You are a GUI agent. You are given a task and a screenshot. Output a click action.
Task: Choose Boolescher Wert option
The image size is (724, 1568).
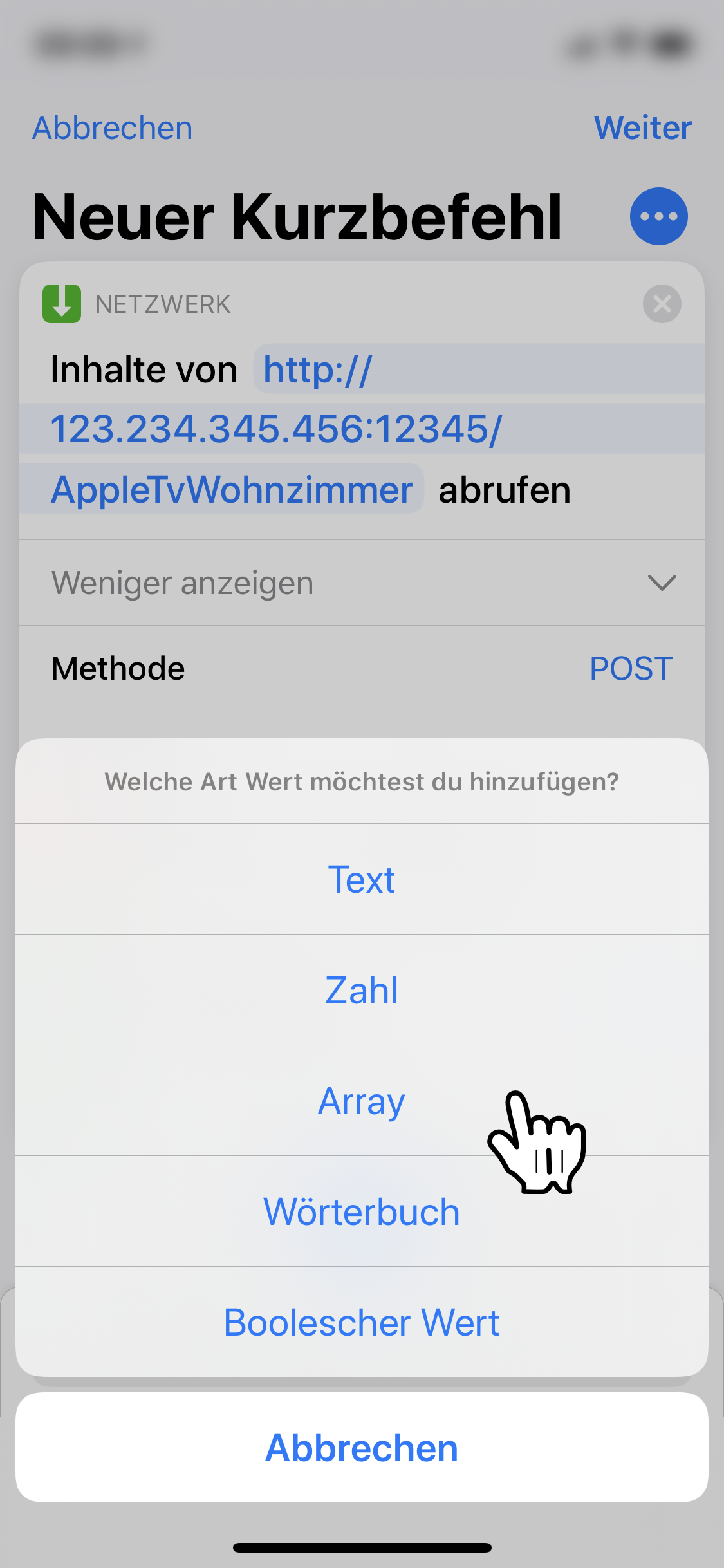click(362, 1323)
